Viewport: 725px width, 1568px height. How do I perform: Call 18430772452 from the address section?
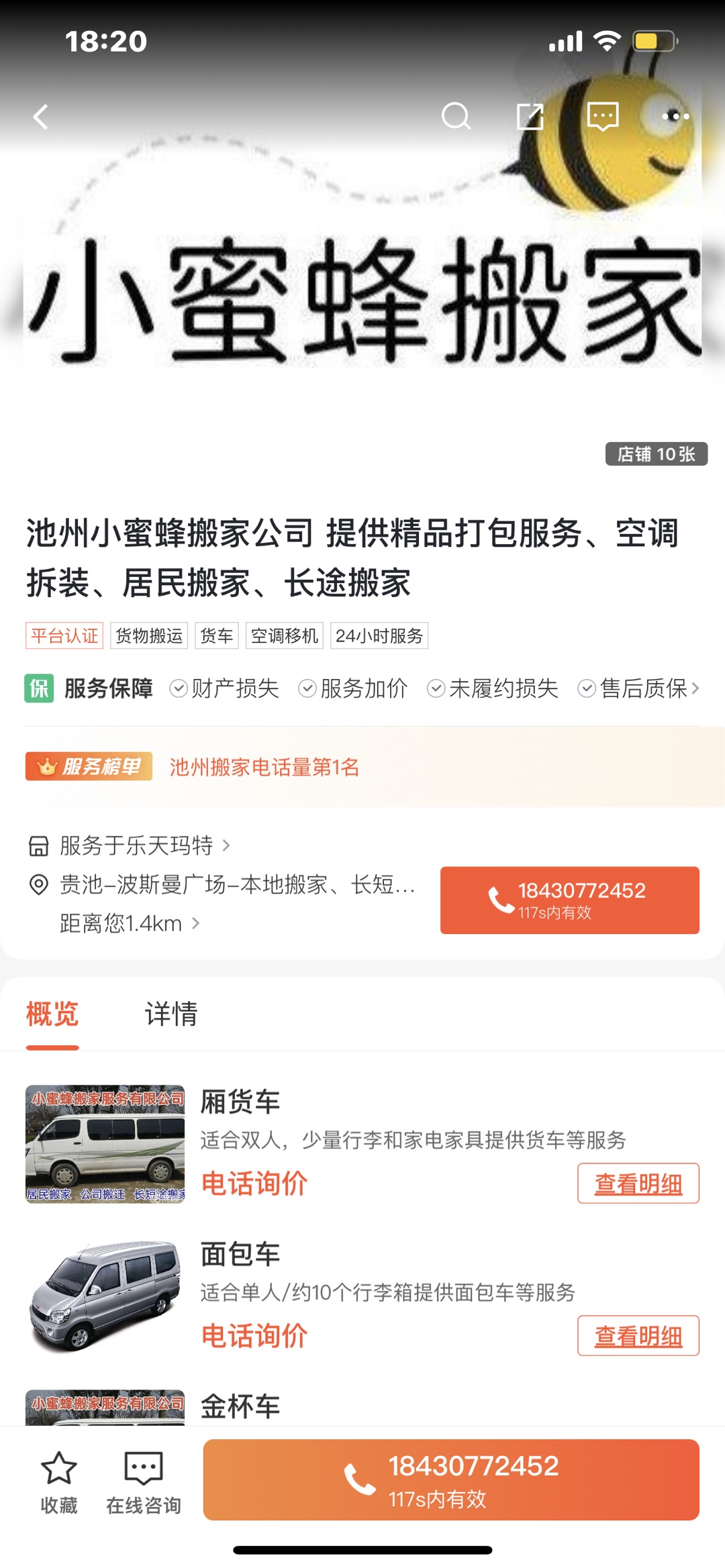pyautogui.click(x=569, y=900)
